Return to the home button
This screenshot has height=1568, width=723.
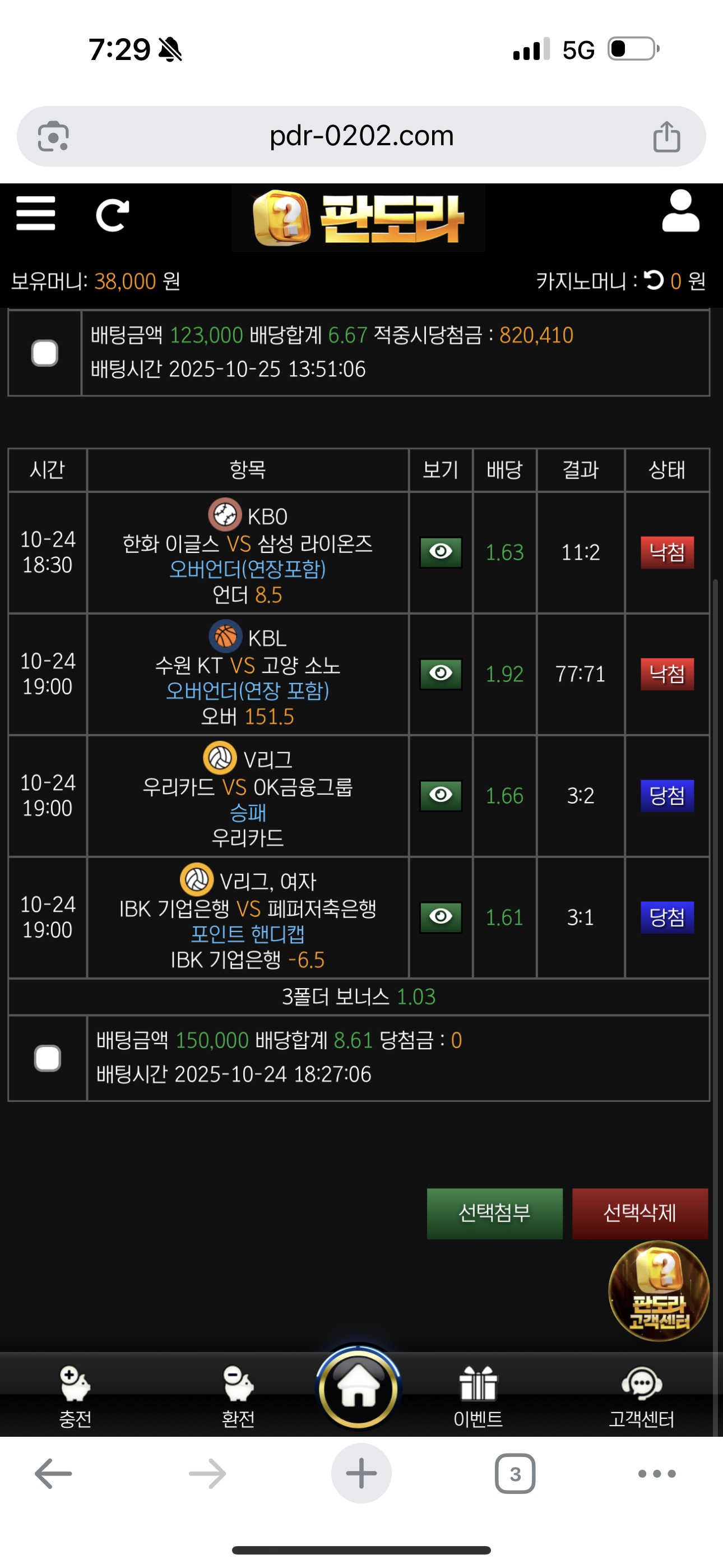(359, 1389)
